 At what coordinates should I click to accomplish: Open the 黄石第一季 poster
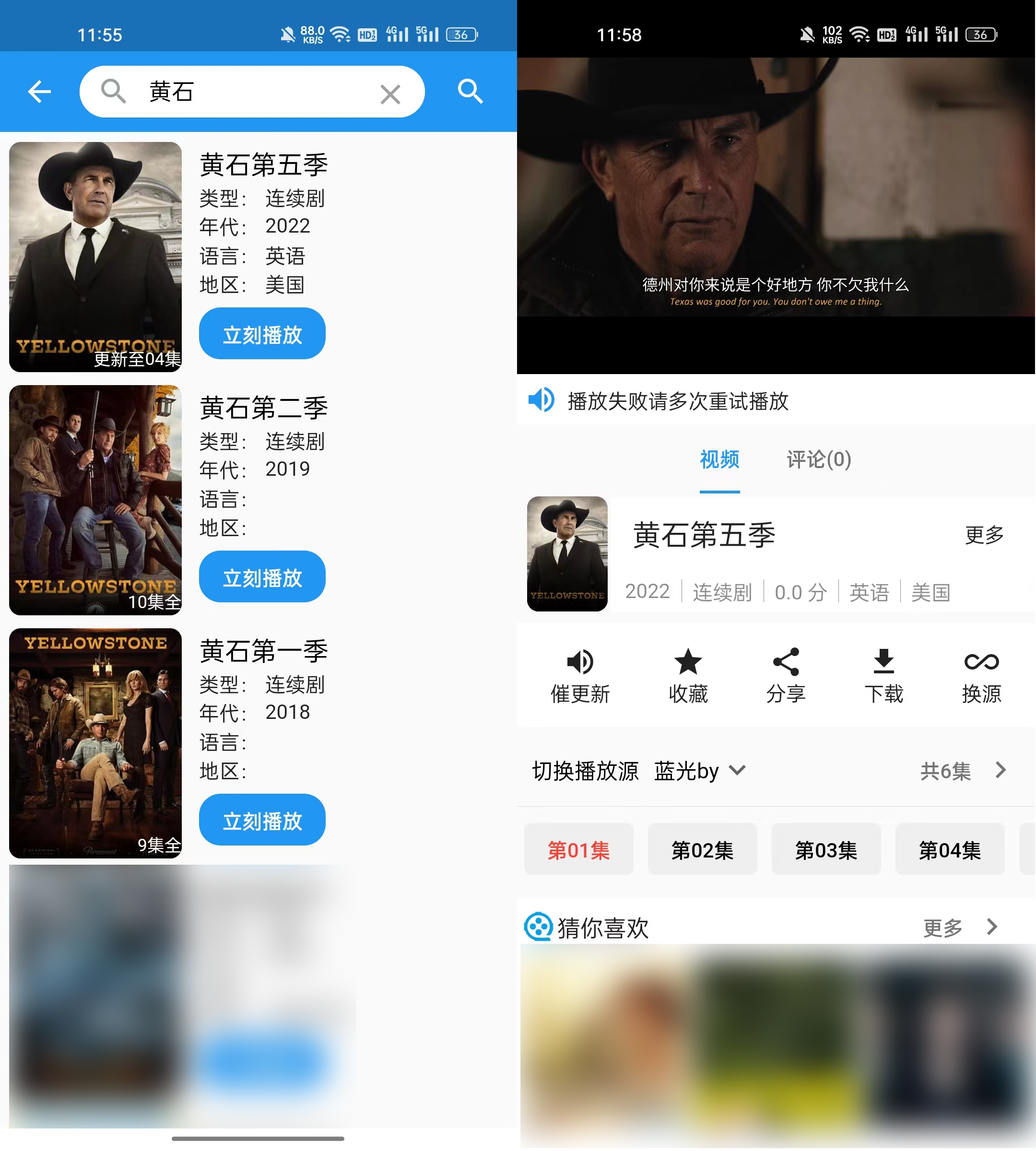[95, 743]
